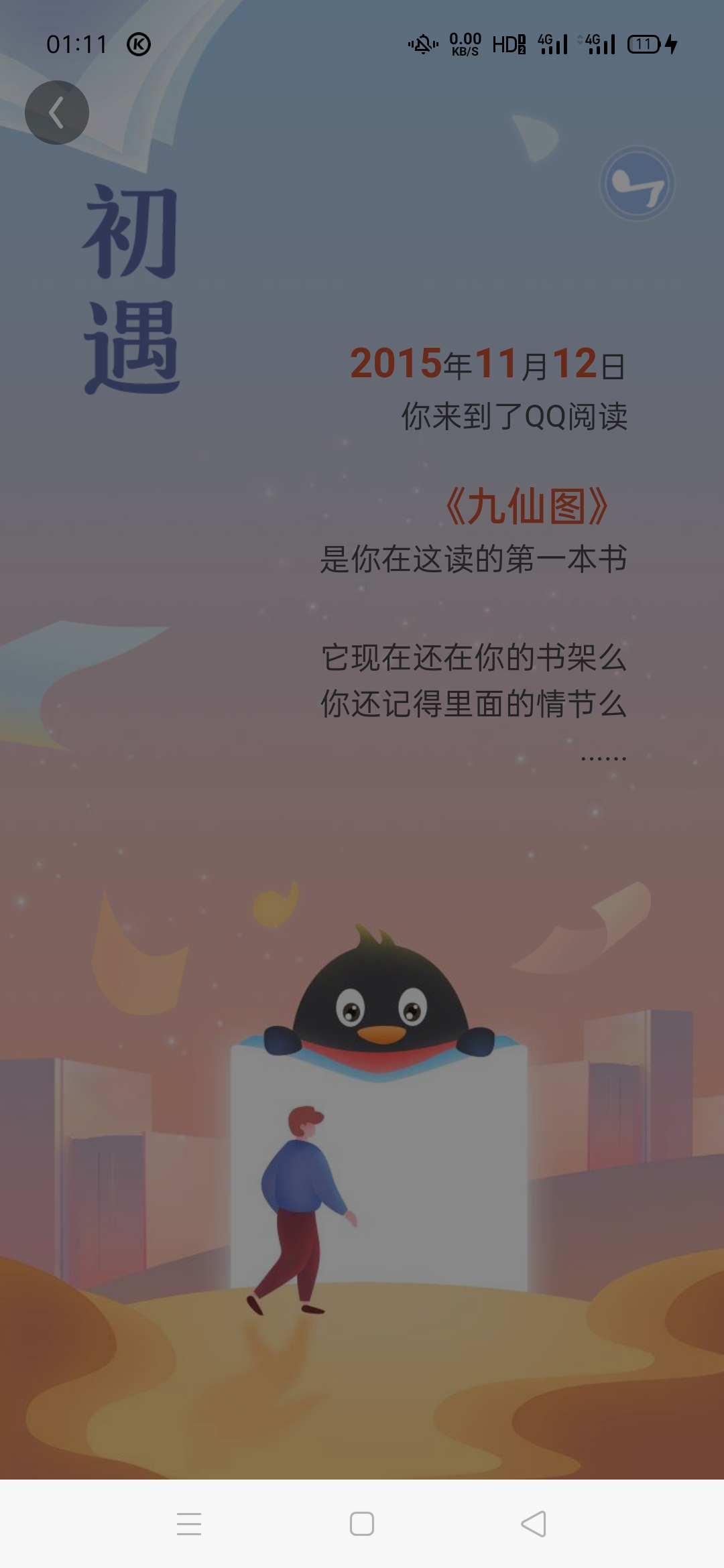Tap the back arrow button
Viewport: 724px width, 1568px height.
(57, 113)
